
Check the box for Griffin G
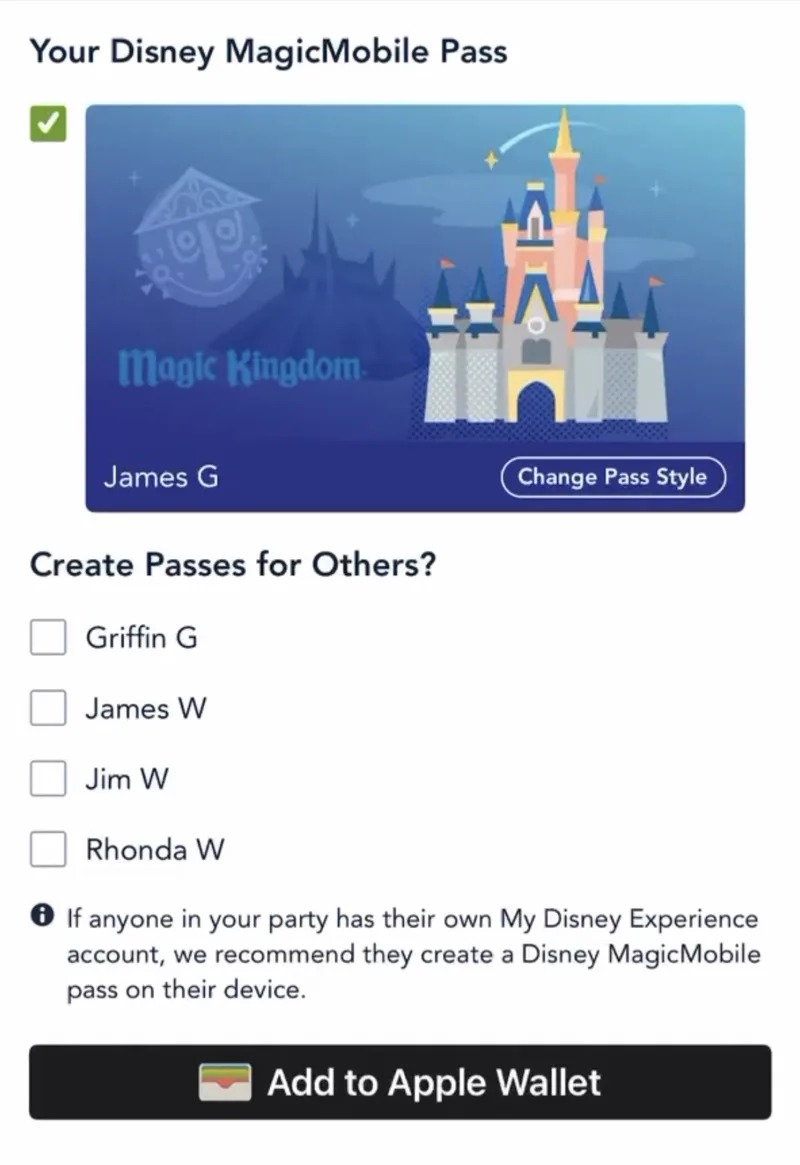click(47, 637)
